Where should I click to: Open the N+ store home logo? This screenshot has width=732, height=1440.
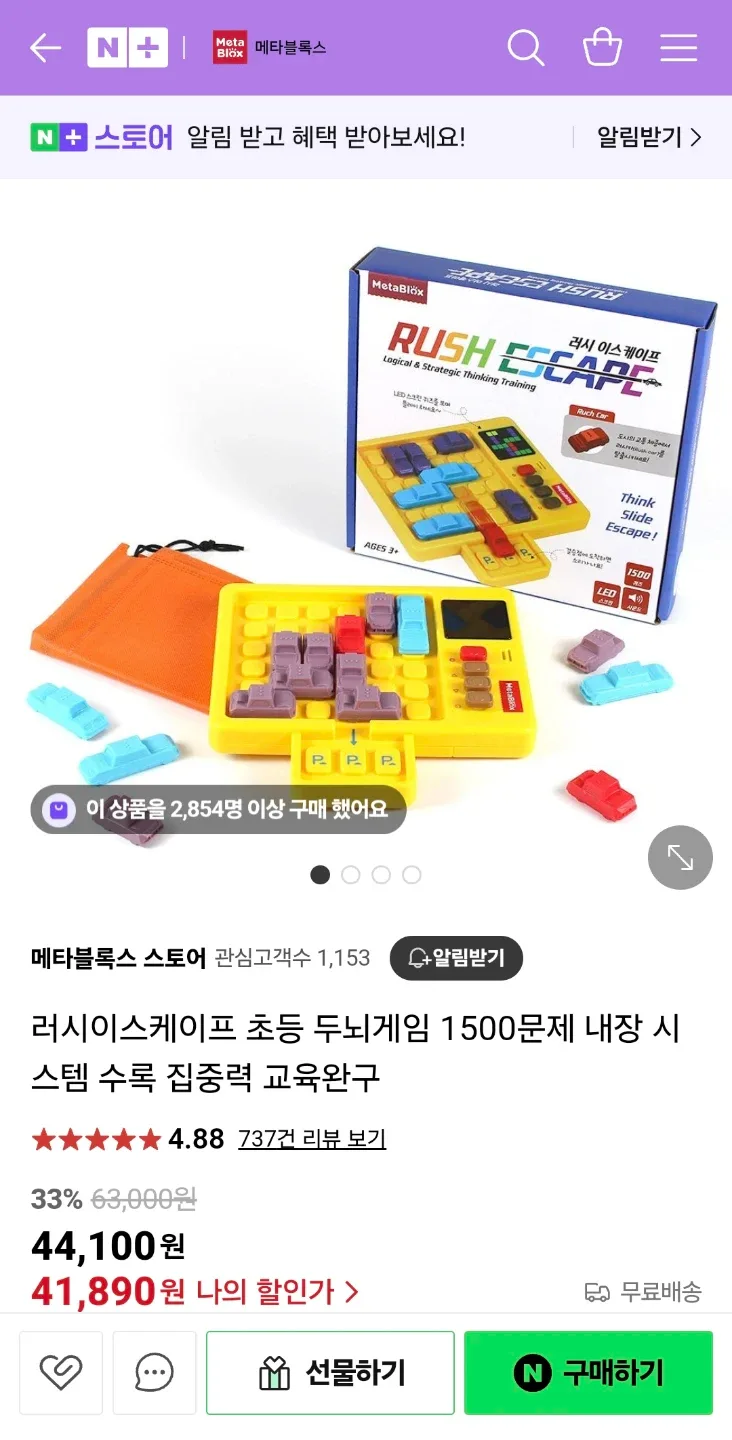click(127, 48)
